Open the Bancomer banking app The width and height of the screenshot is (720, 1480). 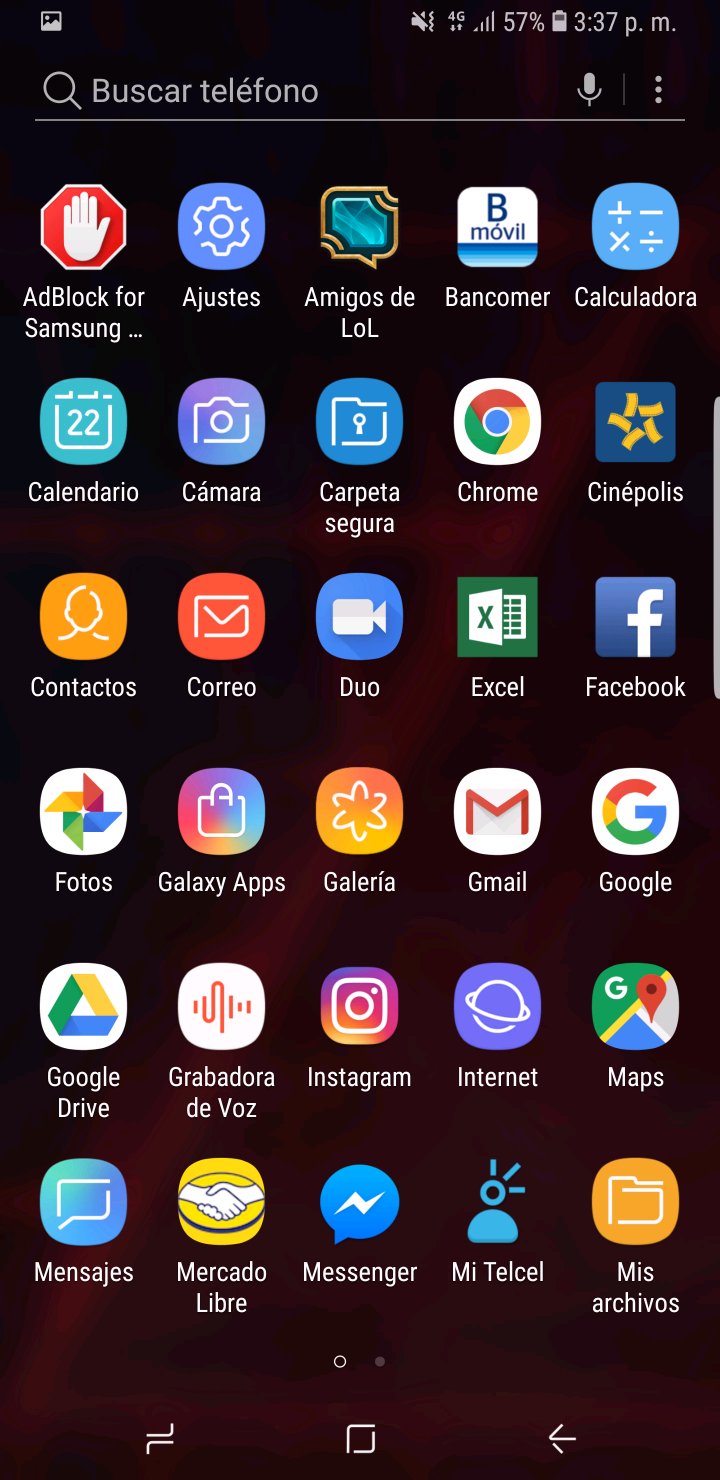pyautogui.click(x=497, y=226)
